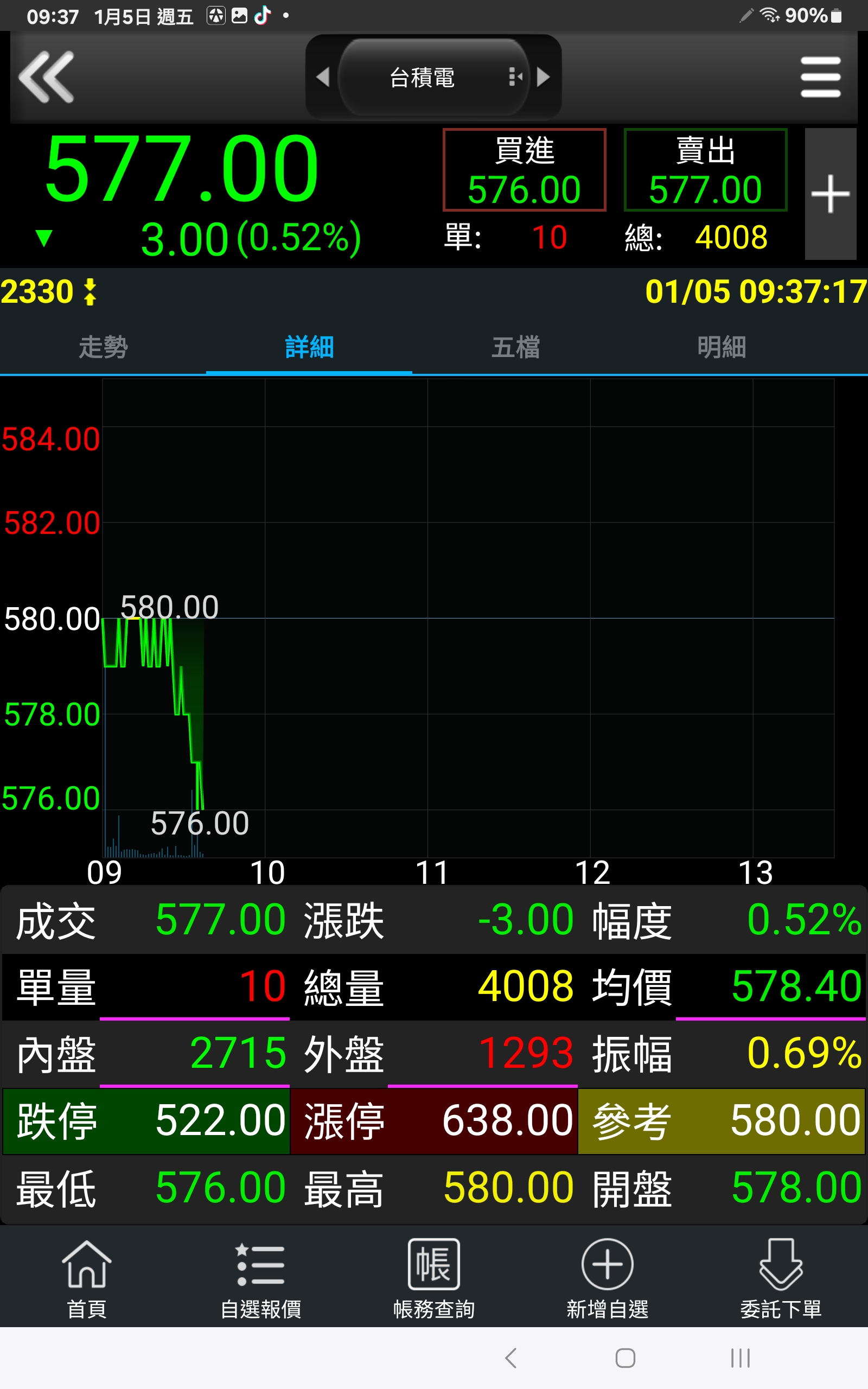Switch to the previous stock arrow

pos(323,77)
